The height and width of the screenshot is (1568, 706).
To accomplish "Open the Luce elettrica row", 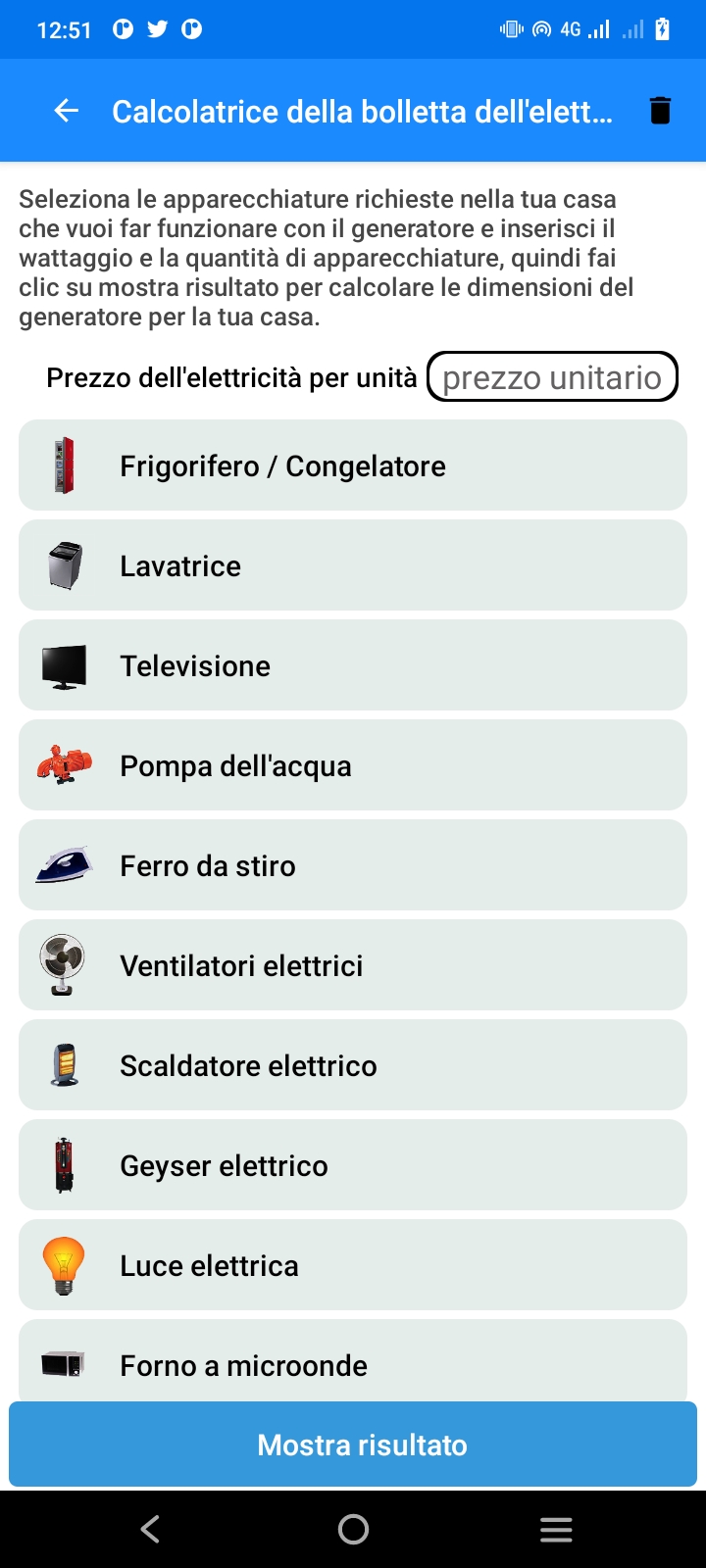I will (353, 1265).
